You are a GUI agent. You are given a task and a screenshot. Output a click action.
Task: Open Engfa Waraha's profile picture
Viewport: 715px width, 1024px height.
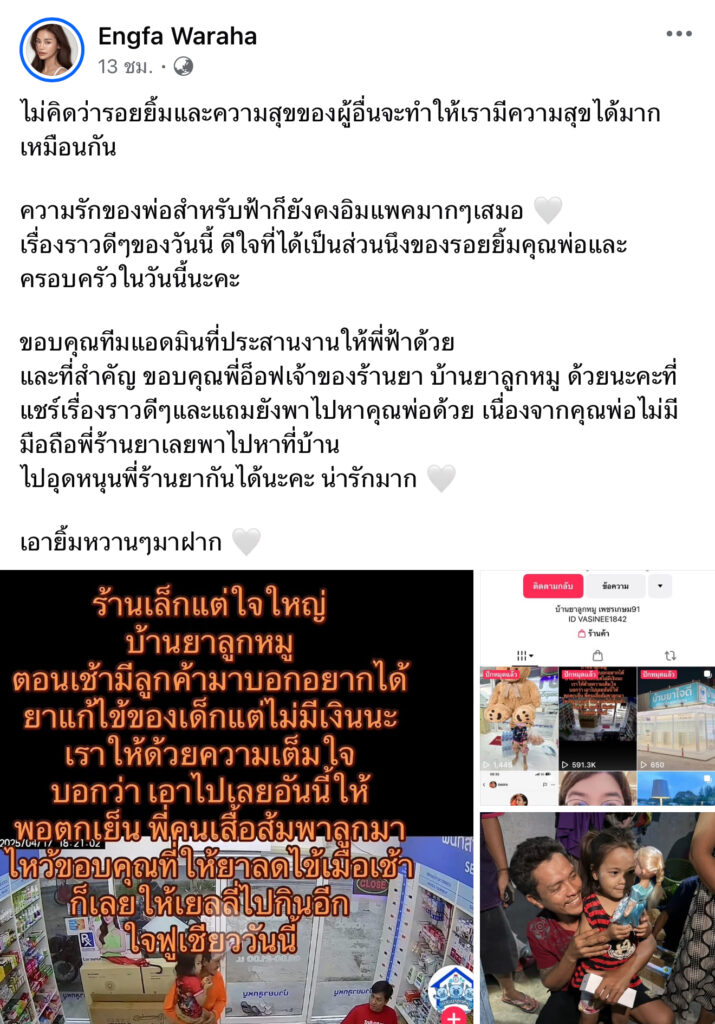(52, 49)
